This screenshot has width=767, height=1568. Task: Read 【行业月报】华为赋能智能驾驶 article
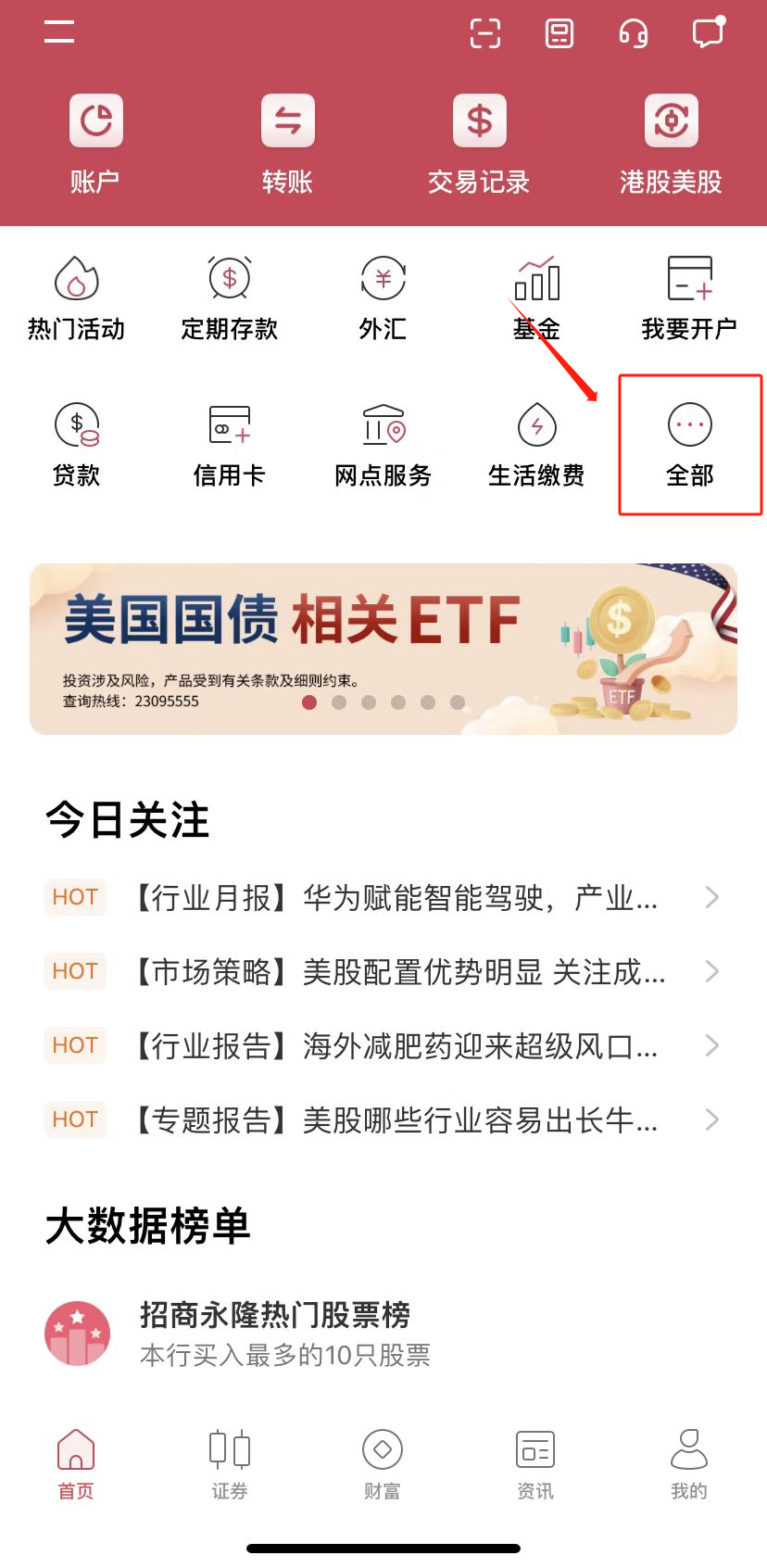coord(383,897)
